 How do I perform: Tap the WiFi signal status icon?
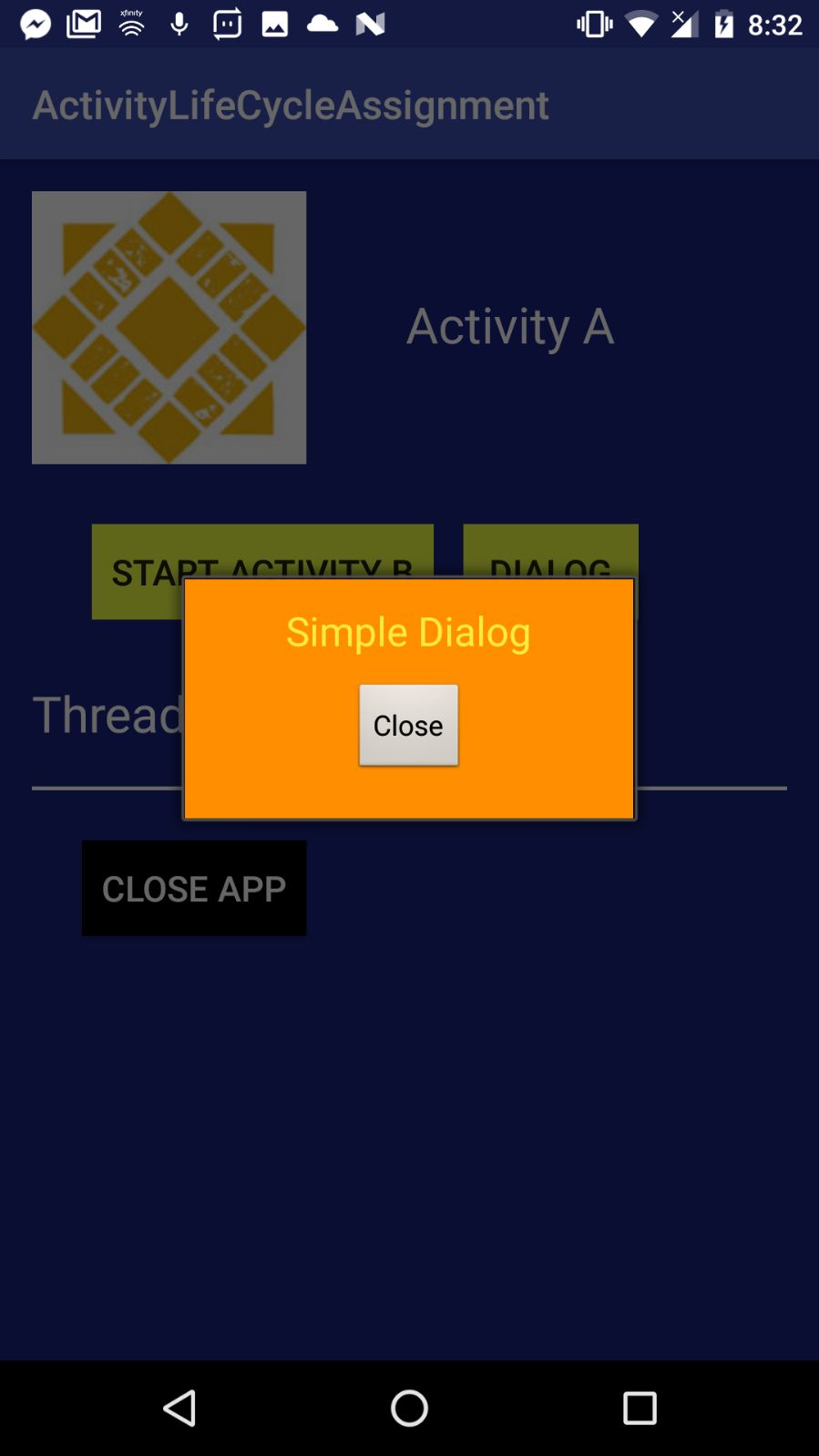(641, 24)
